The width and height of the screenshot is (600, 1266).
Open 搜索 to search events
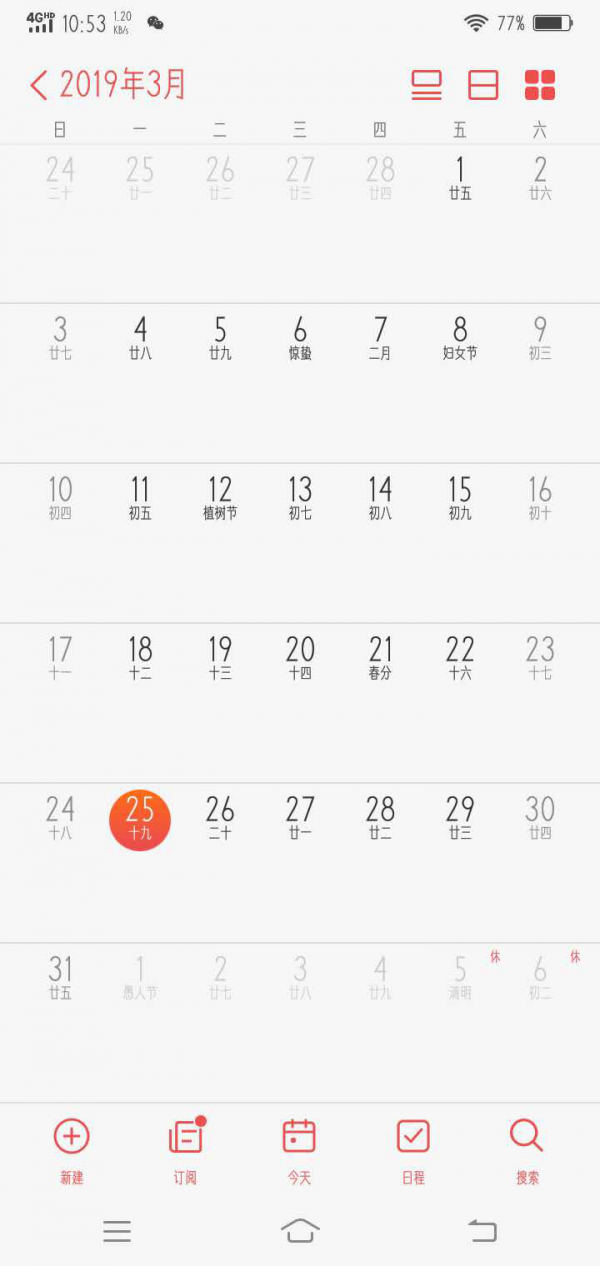click(527, 1148)
